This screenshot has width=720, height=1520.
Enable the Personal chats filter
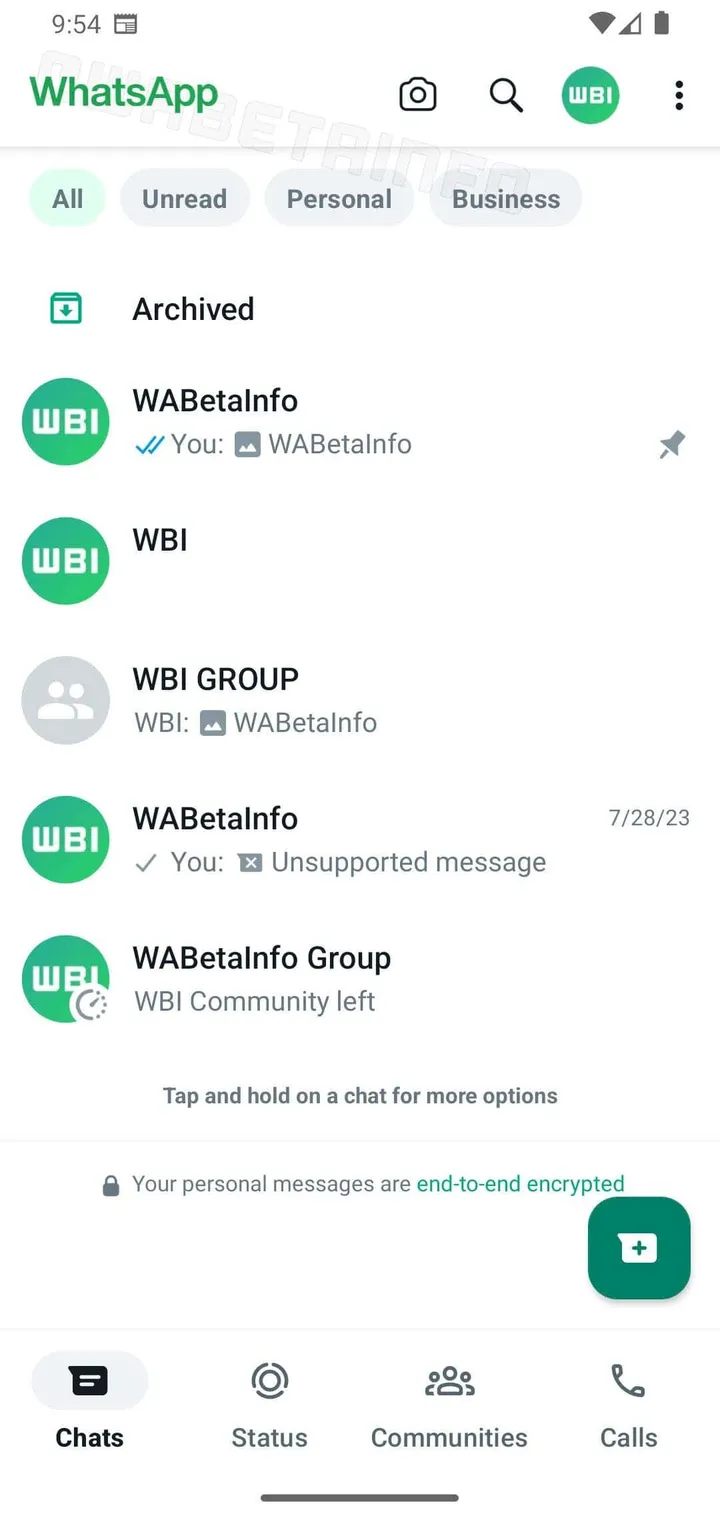point(339,198)
